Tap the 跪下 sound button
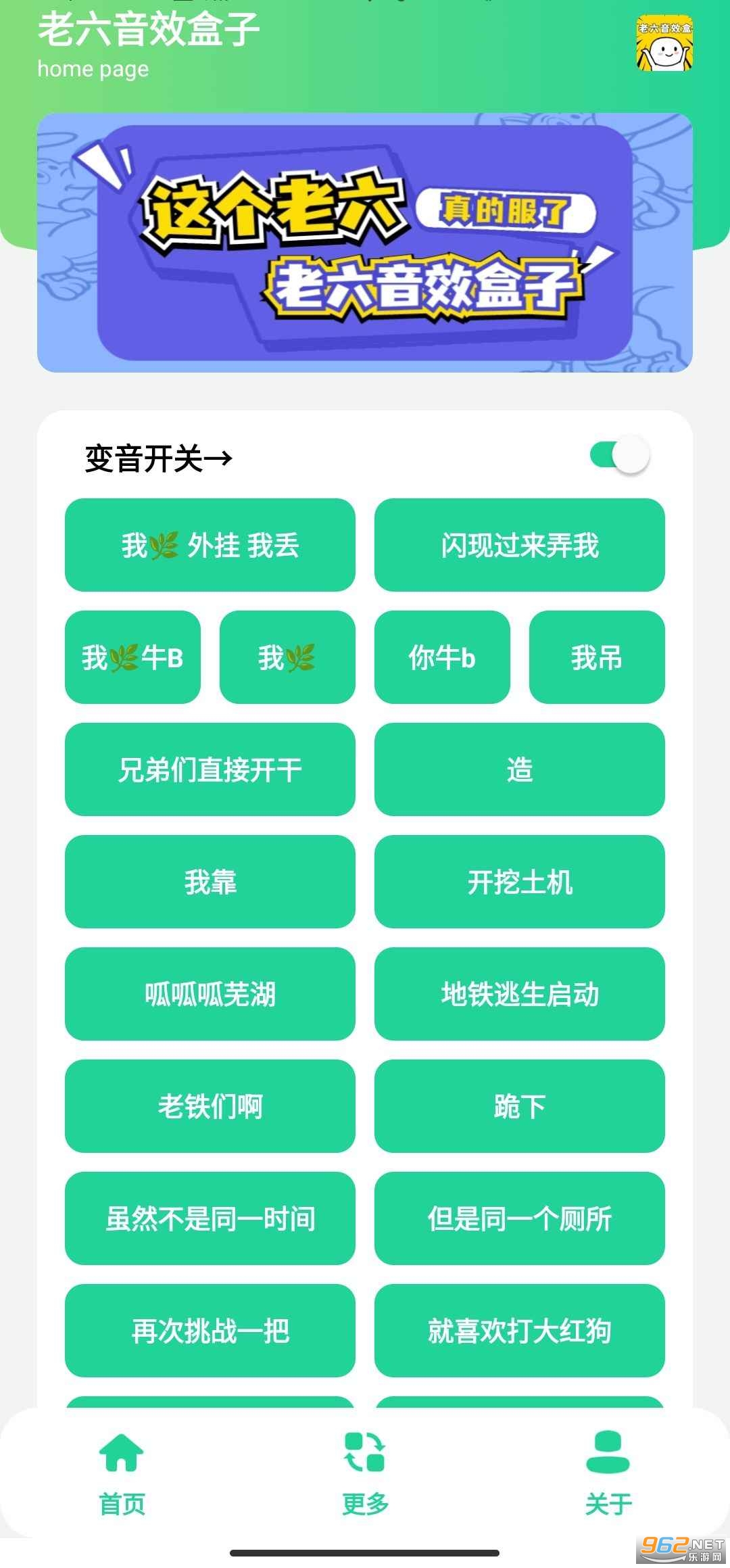The image size is (730, 1568). pyautogui.click(x=519, y=1106)
